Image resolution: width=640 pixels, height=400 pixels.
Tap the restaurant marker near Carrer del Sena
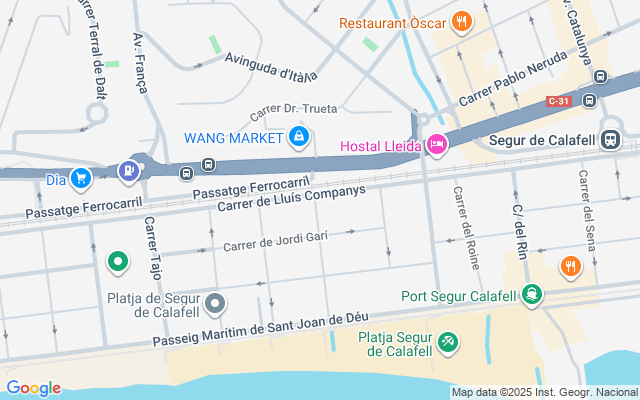[x=570, y=266]
